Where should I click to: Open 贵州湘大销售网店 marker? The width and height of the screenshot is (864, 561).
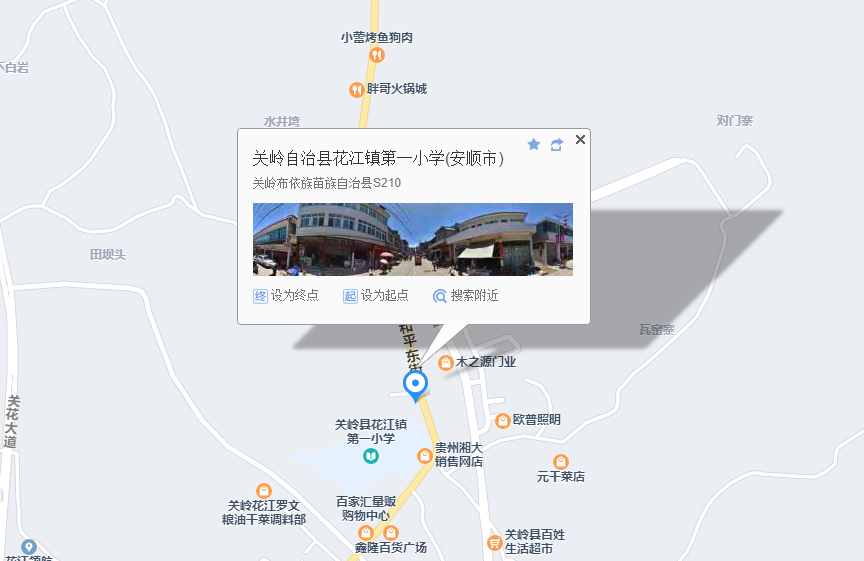pyautogui.click(x=425, y=456)
